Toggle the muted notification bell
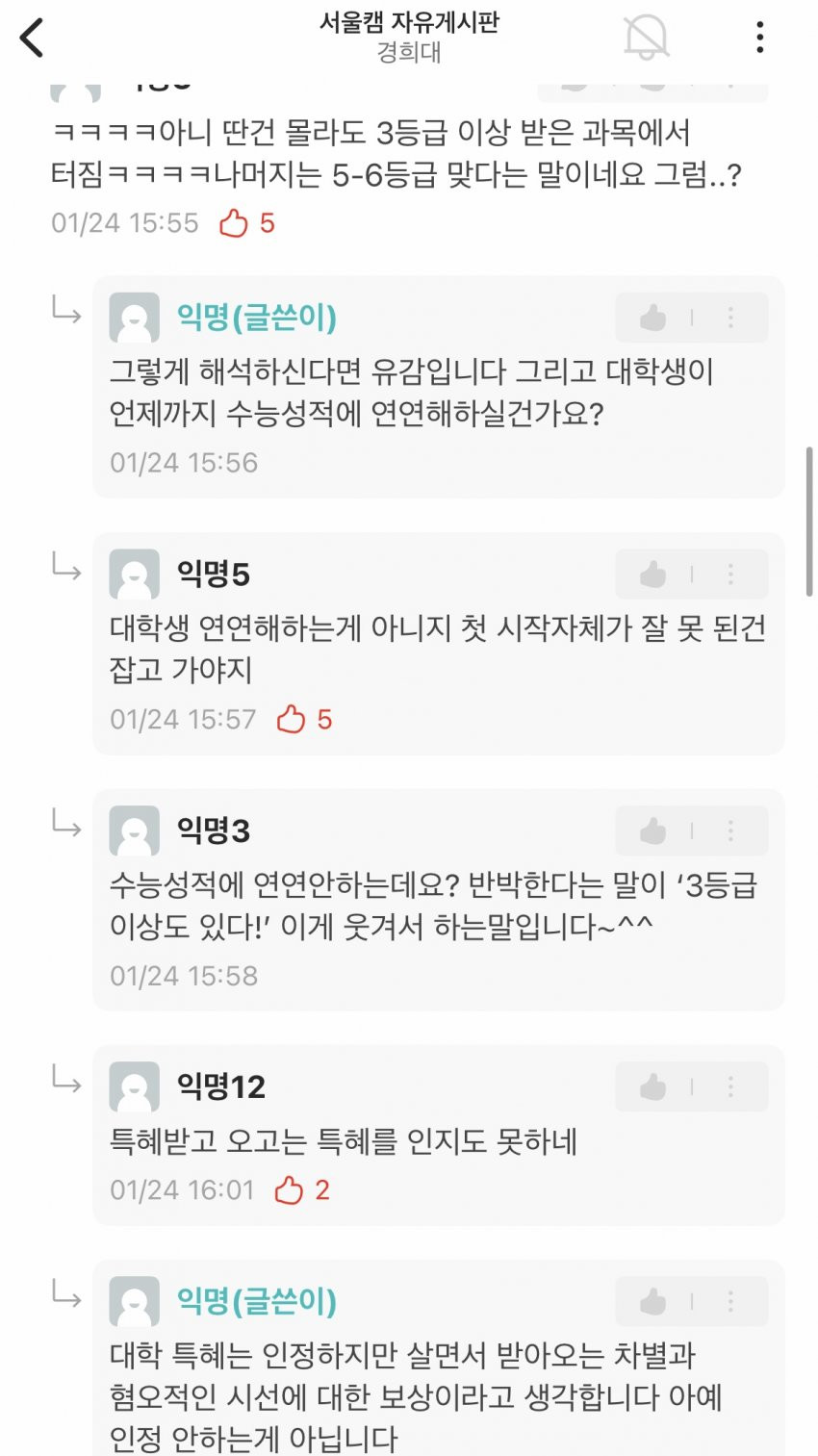Image resolution: width=818 pixels, height=1456 pixels. [646, 38]
